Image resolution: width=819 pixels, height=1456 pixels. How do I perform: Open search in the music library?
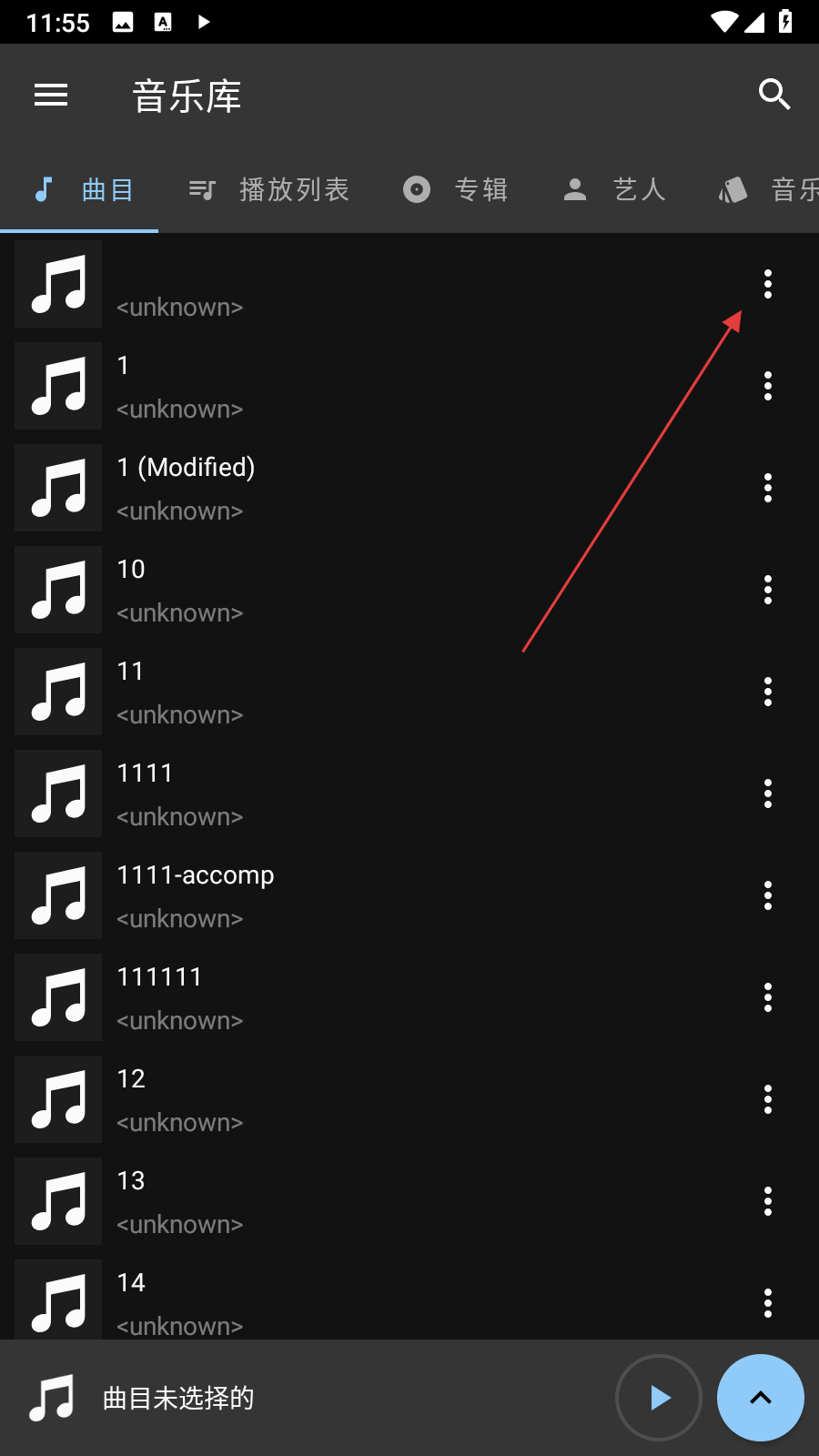pyautogui.click(x=773, y=95)
